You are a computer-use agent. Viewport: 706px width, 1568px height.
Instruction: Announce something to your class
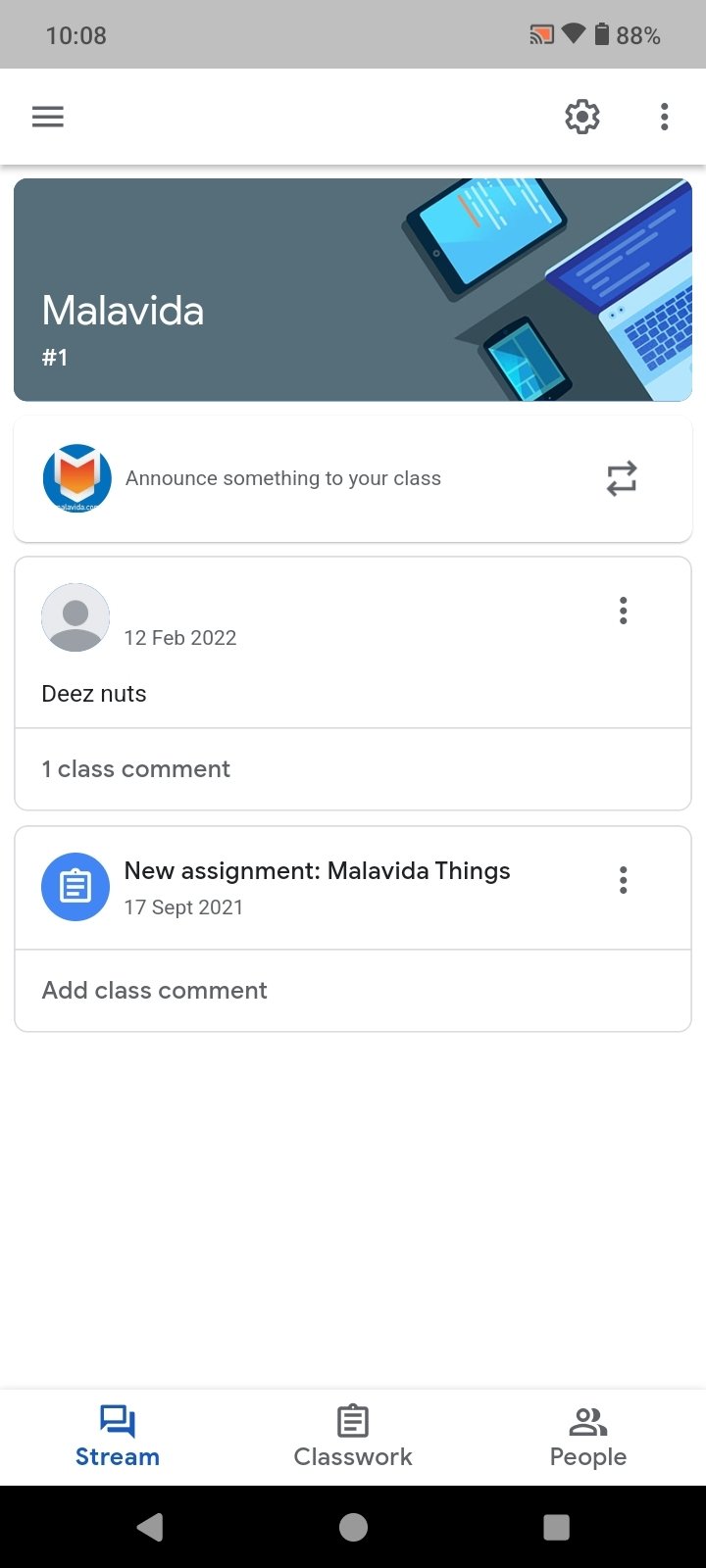tap(283, 478)
